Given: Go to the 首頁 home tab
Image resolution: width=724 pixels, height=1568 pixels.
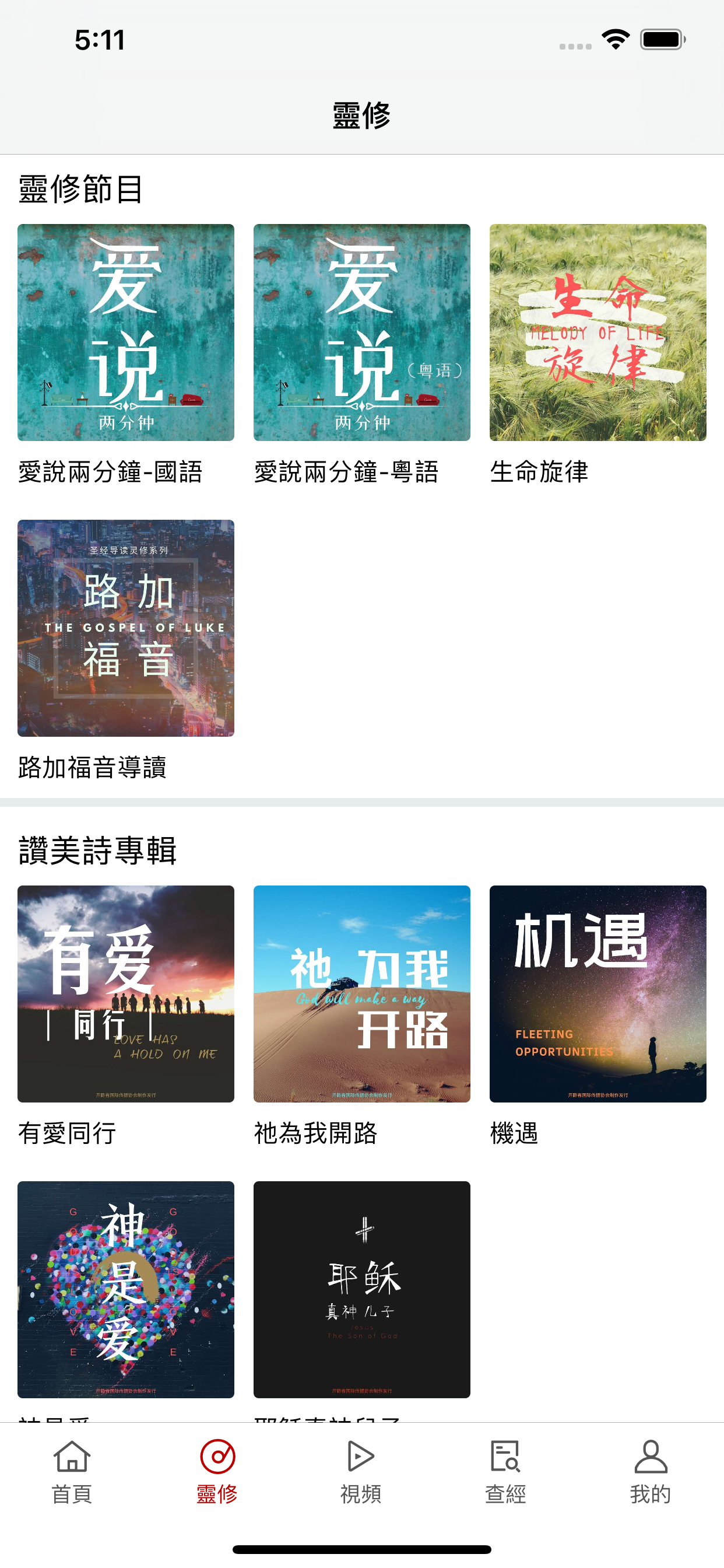Looking at the screenshot, I should click(72, 1471).
